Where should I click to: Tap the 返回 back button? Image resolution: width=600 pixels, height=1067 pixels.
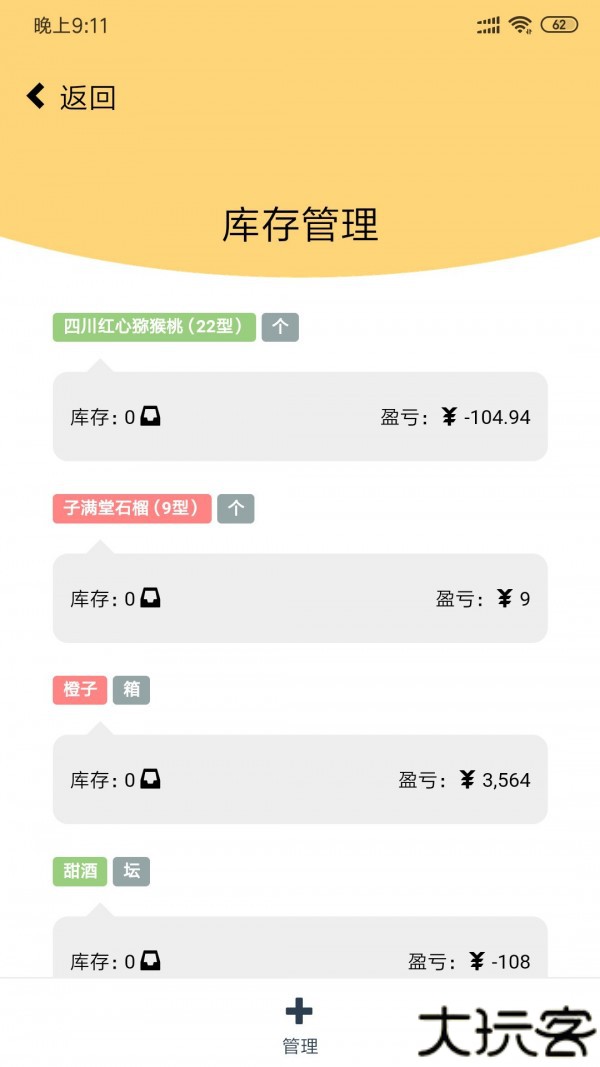71,97
